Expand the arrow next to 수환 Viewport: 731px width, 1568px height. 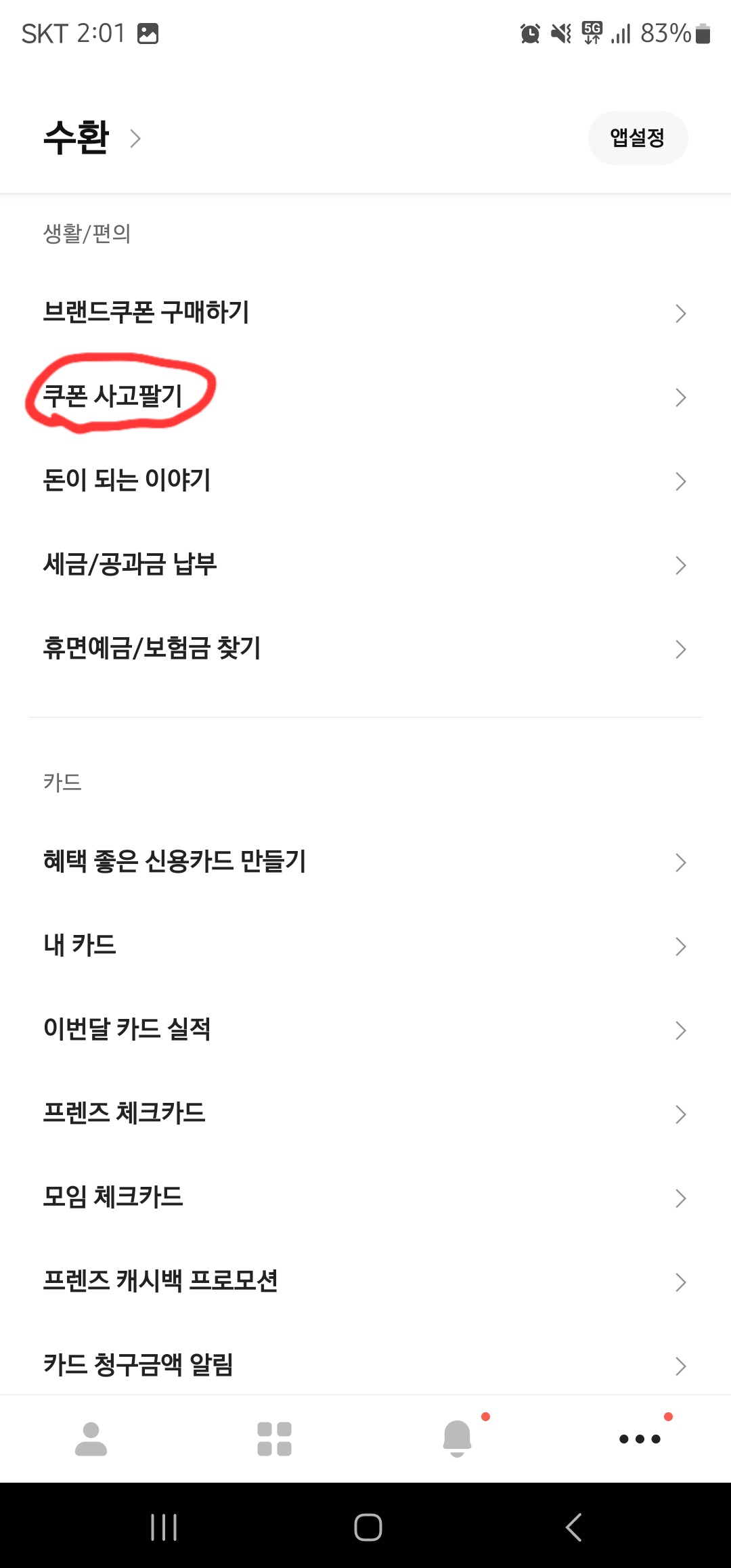point(137,138)
